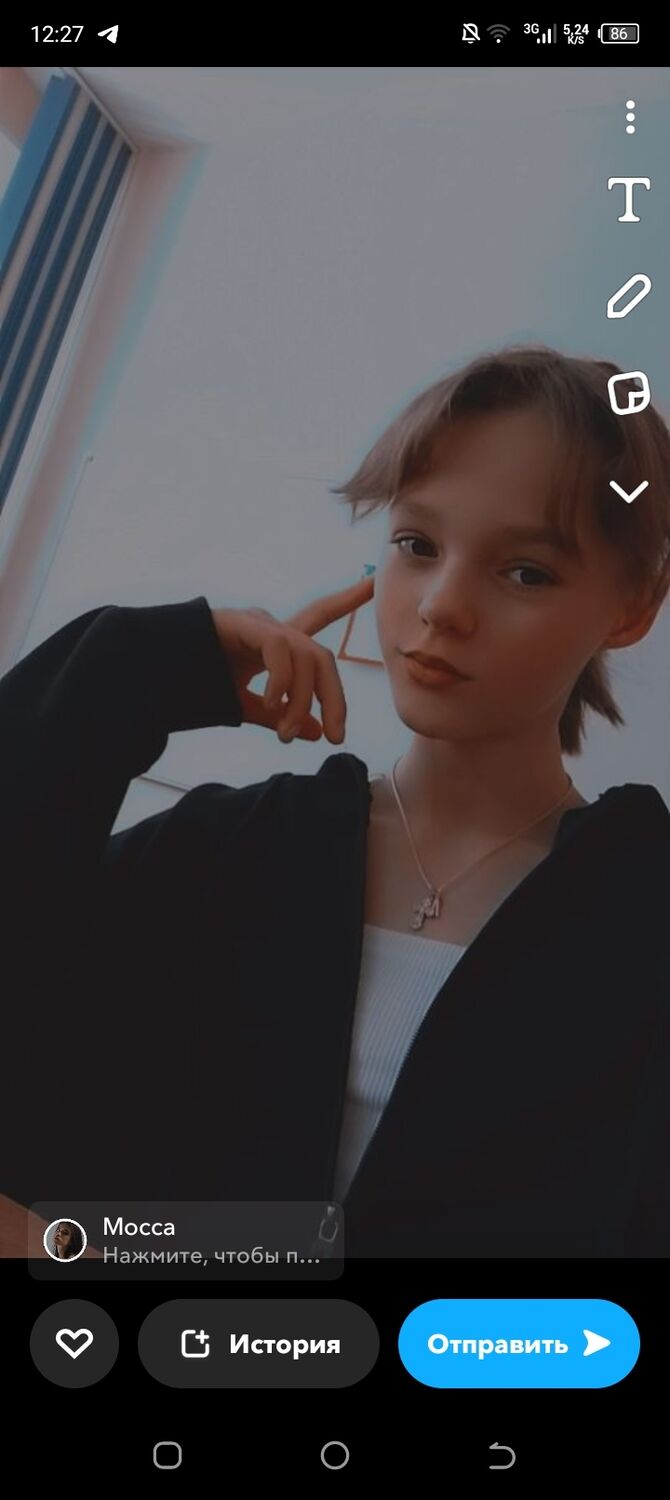670x1500 pixels.
Task: Select the pencil drawing tool
Action: tap(629, 297)
